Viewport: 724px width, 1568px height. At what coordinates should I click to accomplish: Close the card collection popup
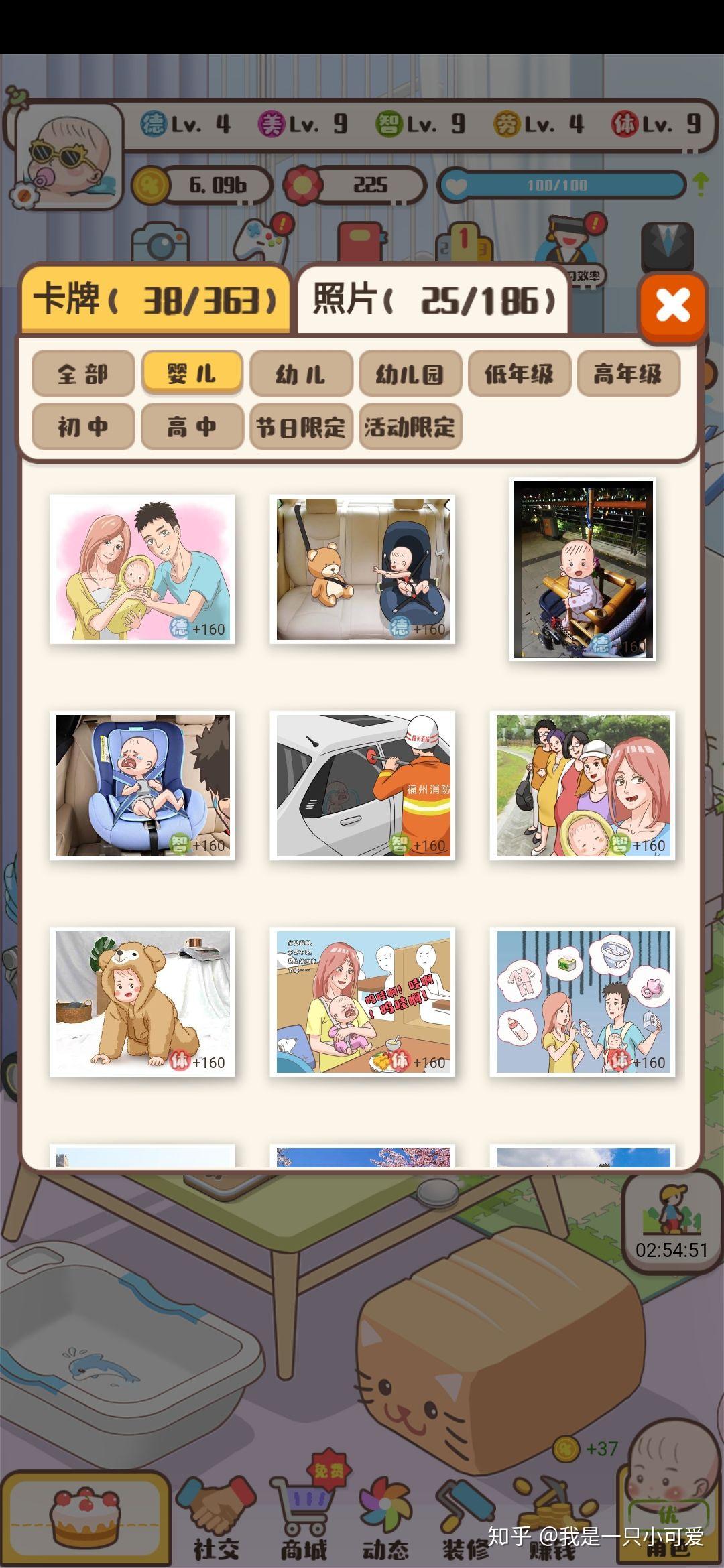point(672,306)
